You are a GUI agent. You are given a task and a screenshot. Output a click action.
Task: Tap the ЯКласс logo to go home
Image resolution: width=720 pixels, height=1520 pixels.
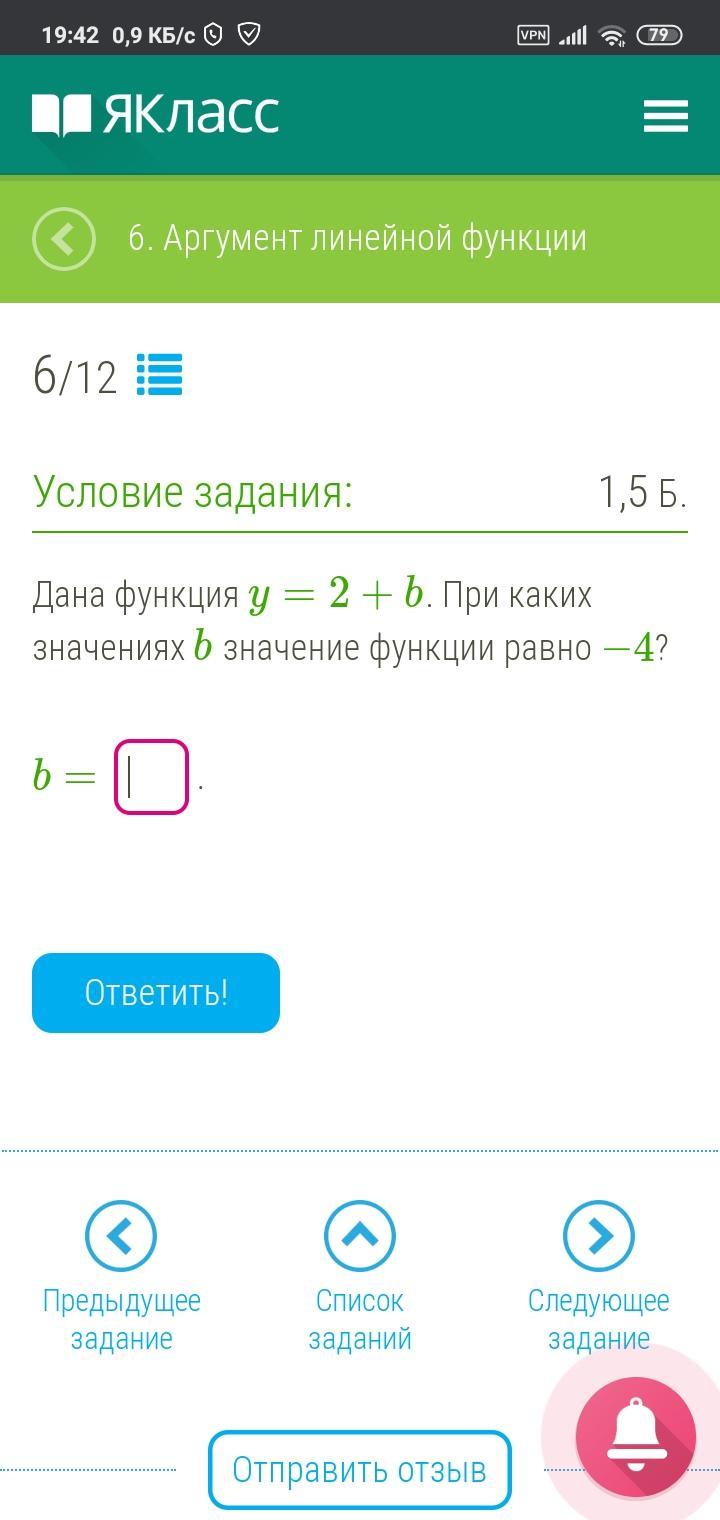156,114
